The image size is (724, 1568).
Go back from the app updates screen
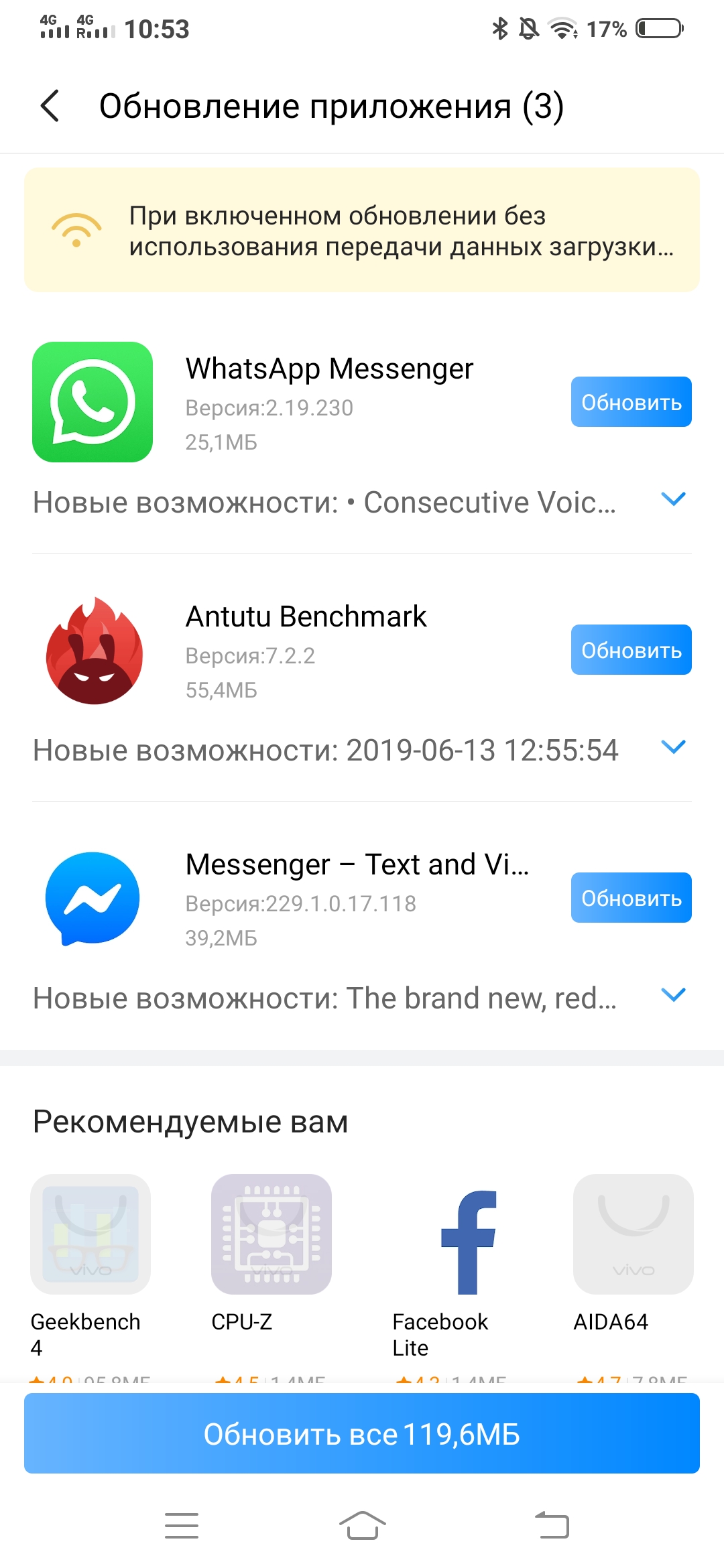[x=50, y=106]
